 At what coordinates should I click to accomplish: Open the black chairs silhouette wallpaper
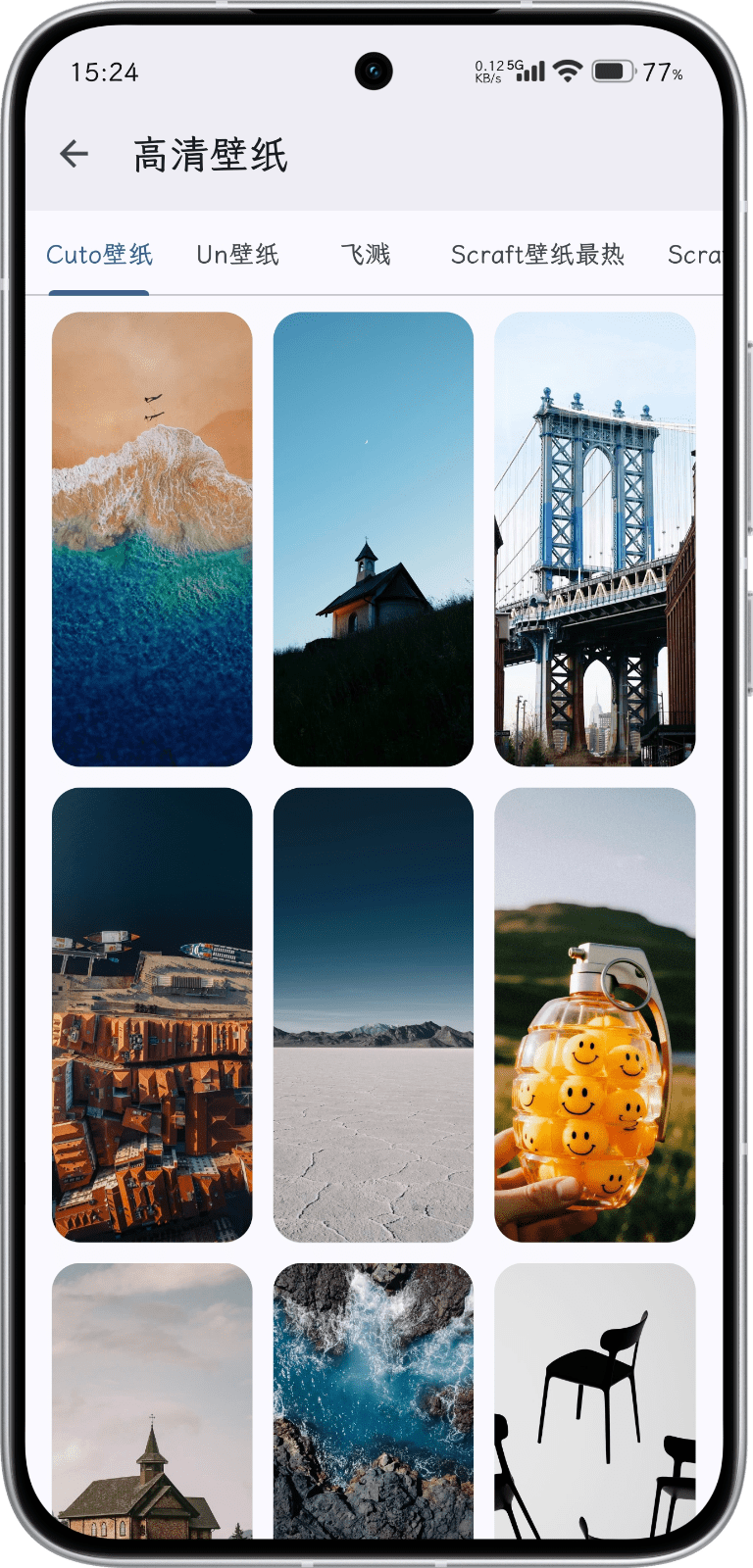click(x=595, y=1401)
